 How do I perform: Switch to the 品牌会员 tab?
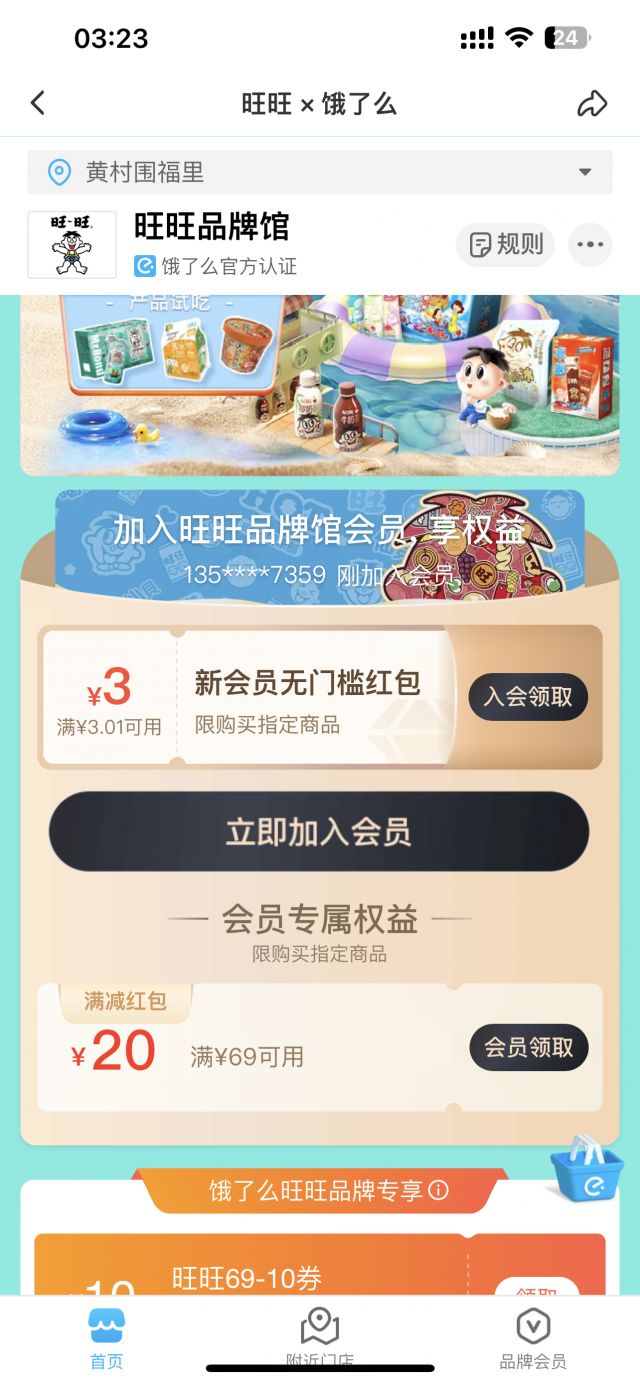click(533, 1336)
